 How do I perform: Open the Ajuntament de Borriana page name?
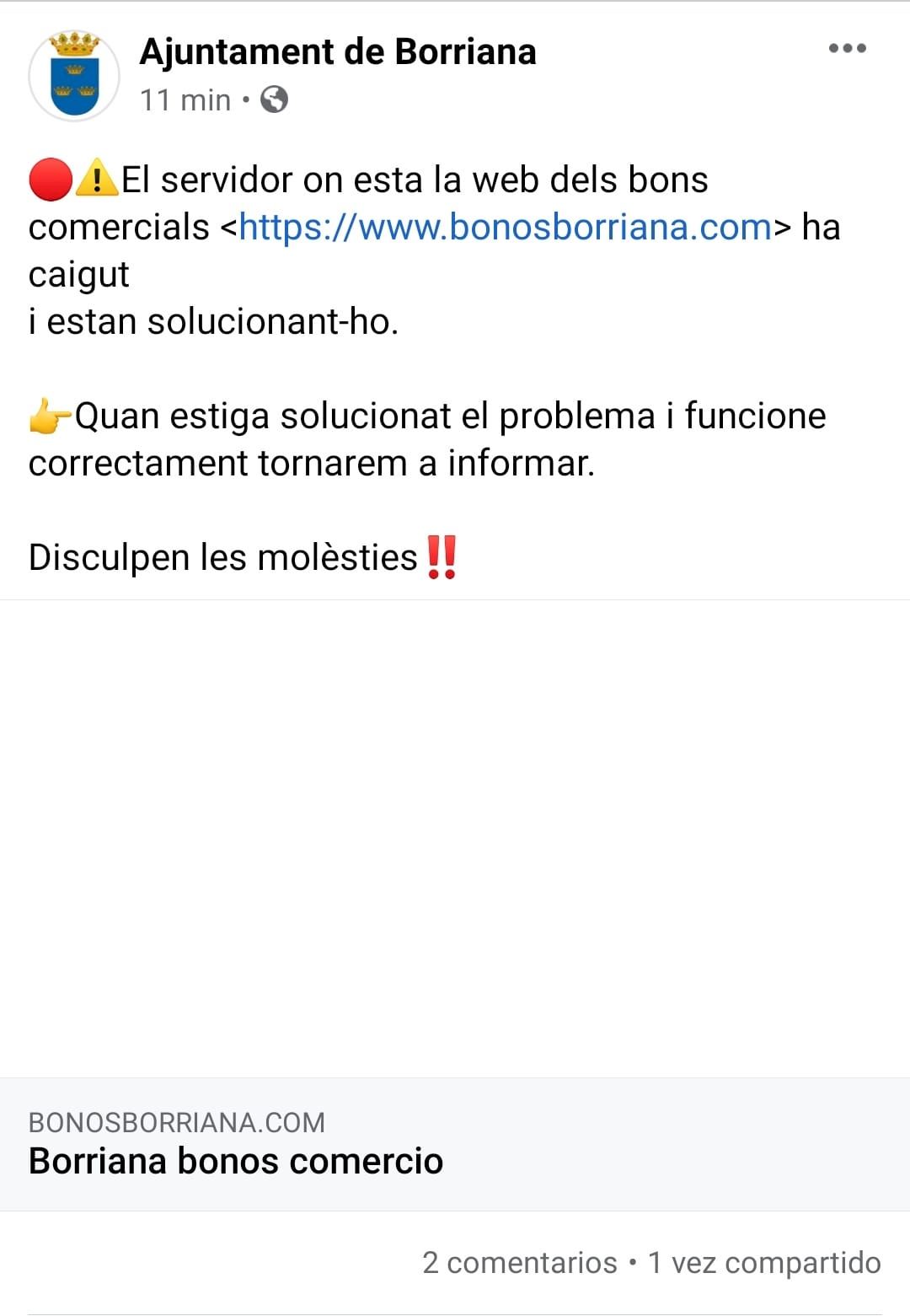[x=337, y=51]
